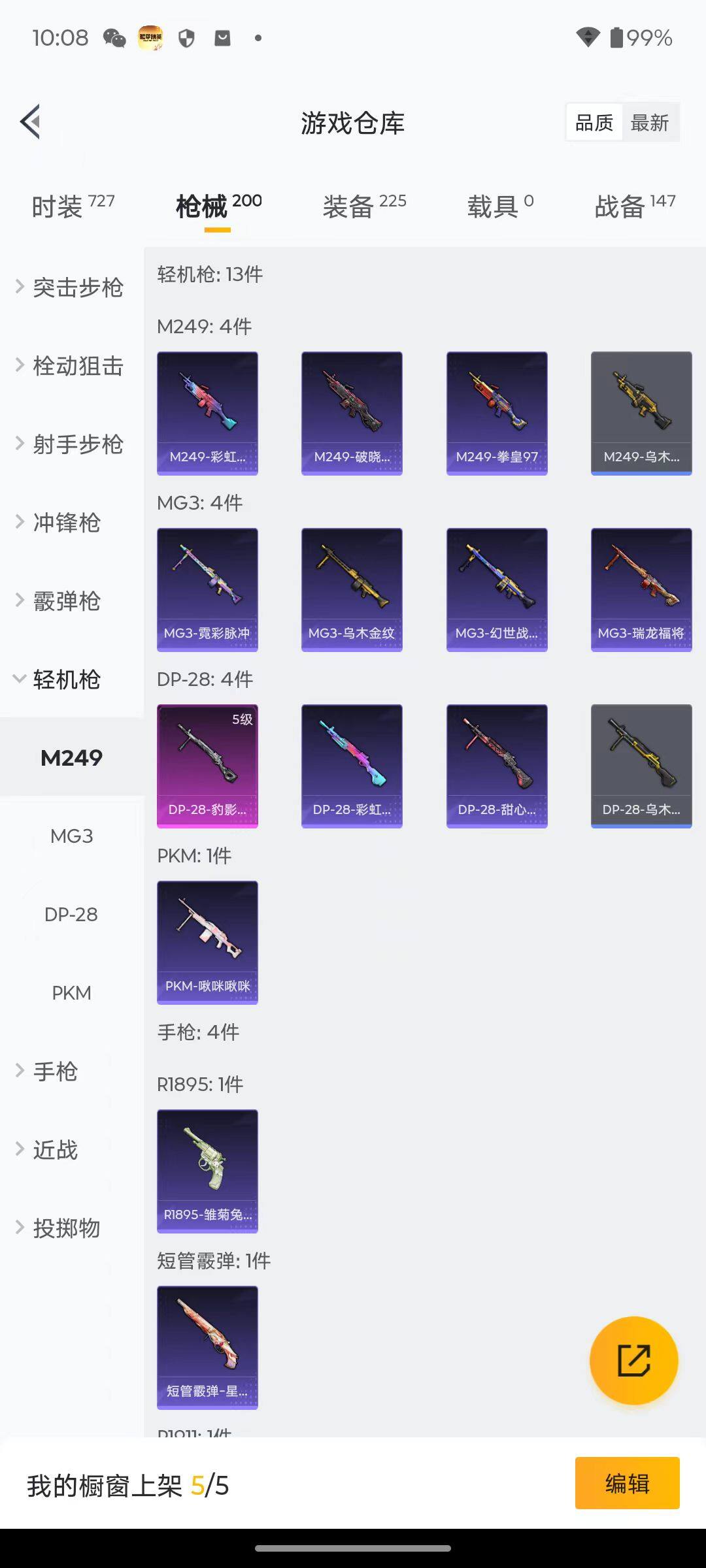Image resolution: width=706 pixels, height=1568 pixels.
Task: Select MG3 in the side list
Action: [x=71, y=836]
